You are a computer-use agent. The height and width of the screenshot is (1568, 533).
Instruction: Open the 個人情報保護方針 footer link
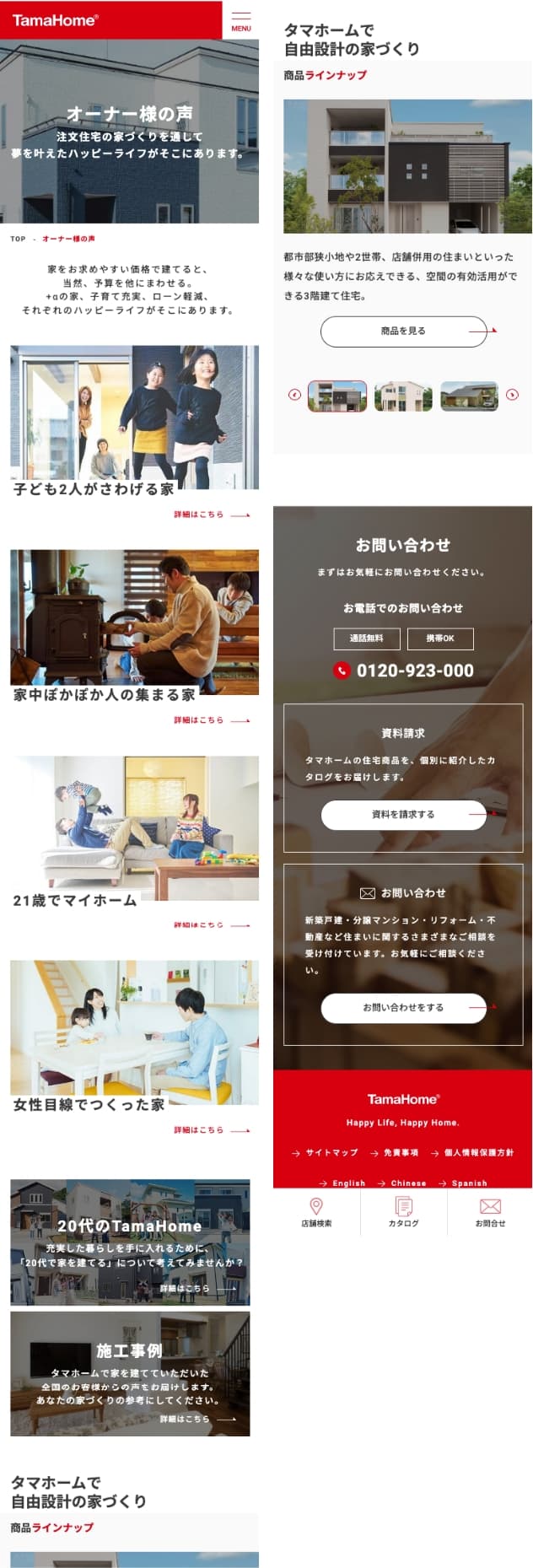click(x=472, y=1153)
